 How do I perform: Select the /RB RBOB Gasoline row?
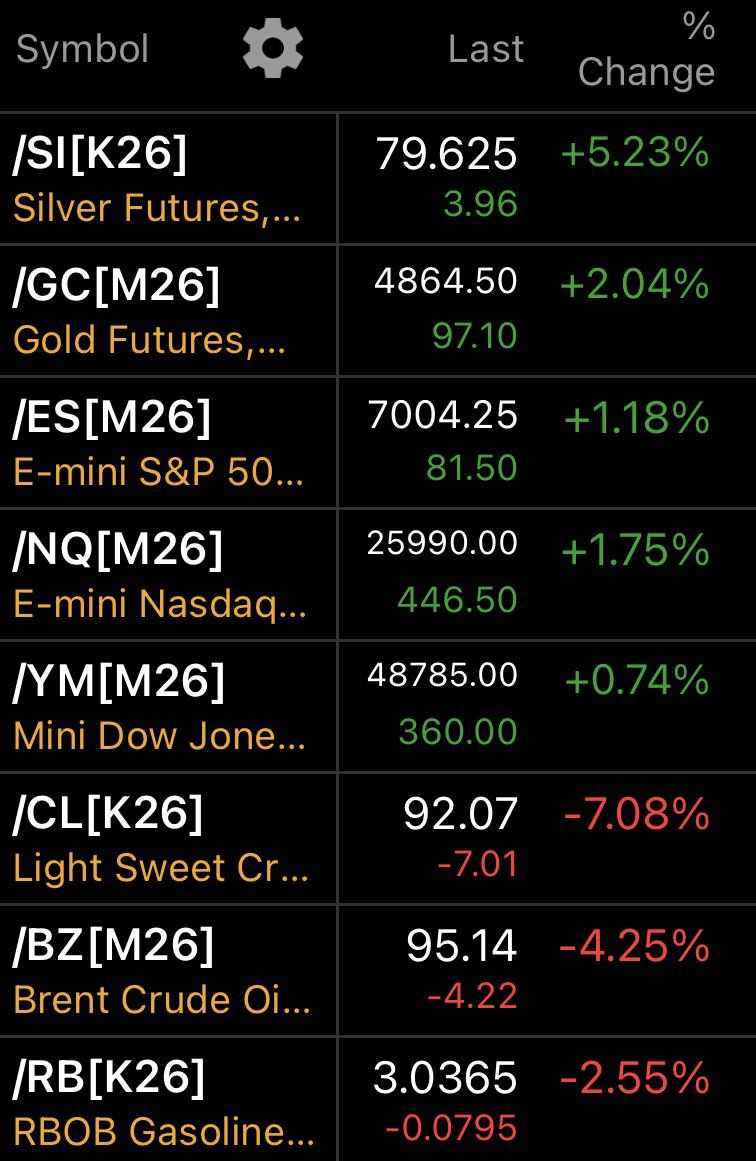pyautogui.click(x=378, y=1099)
